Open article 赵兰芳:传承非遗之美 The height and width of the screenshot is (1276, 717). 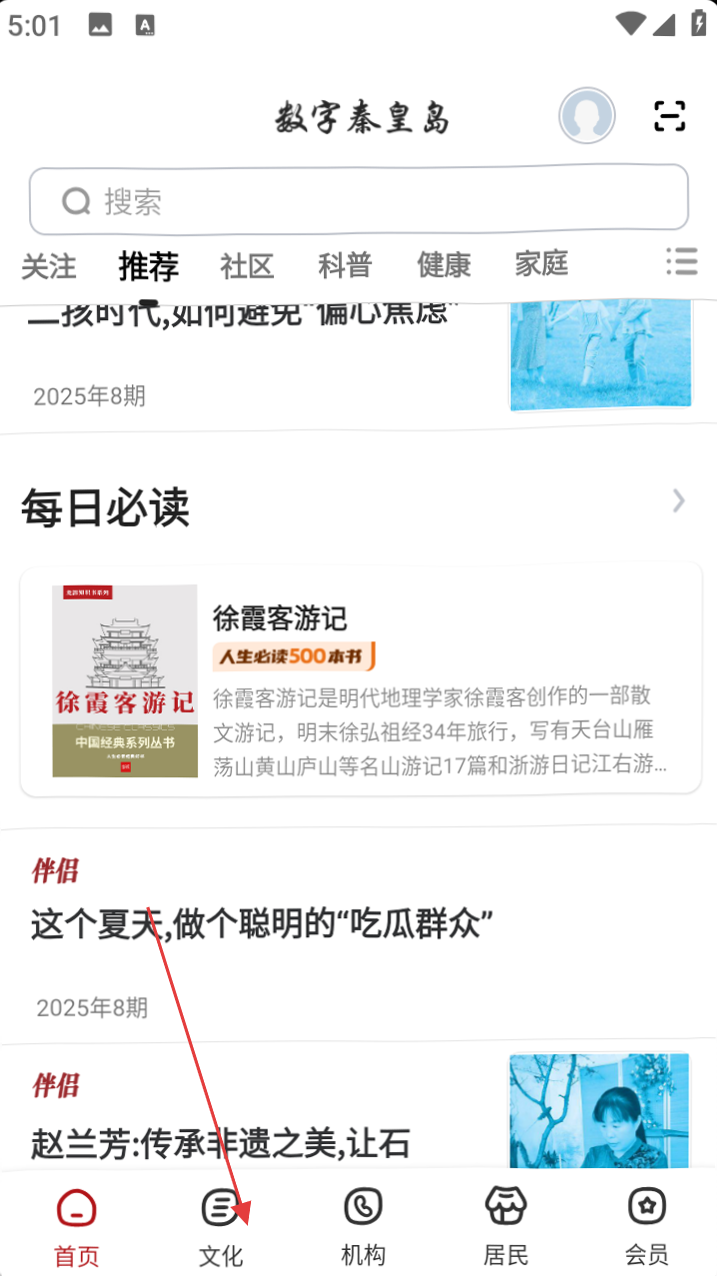220,1142
